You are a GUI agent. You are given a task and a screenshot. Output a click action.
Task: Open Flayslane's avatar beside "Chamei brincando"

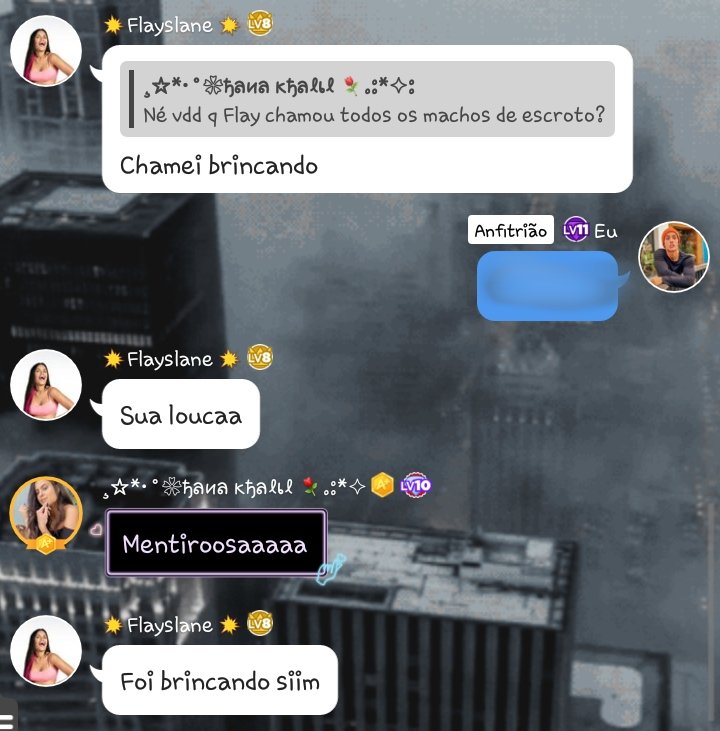click(45, 50)
